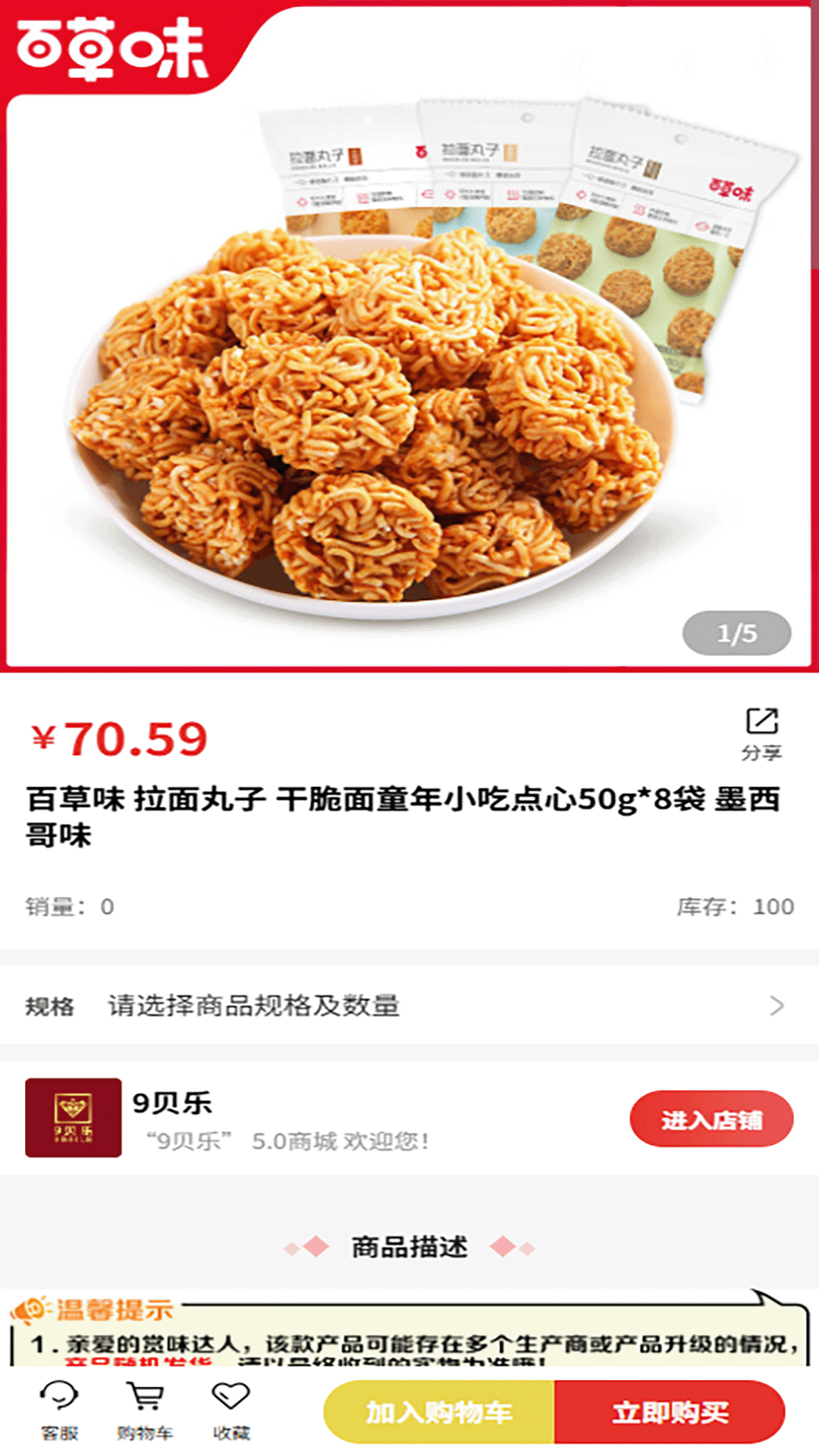The height and width of the screenshot is (1456, 819).
Task: Buy now with 立即购买
Action: (670, 1412)
